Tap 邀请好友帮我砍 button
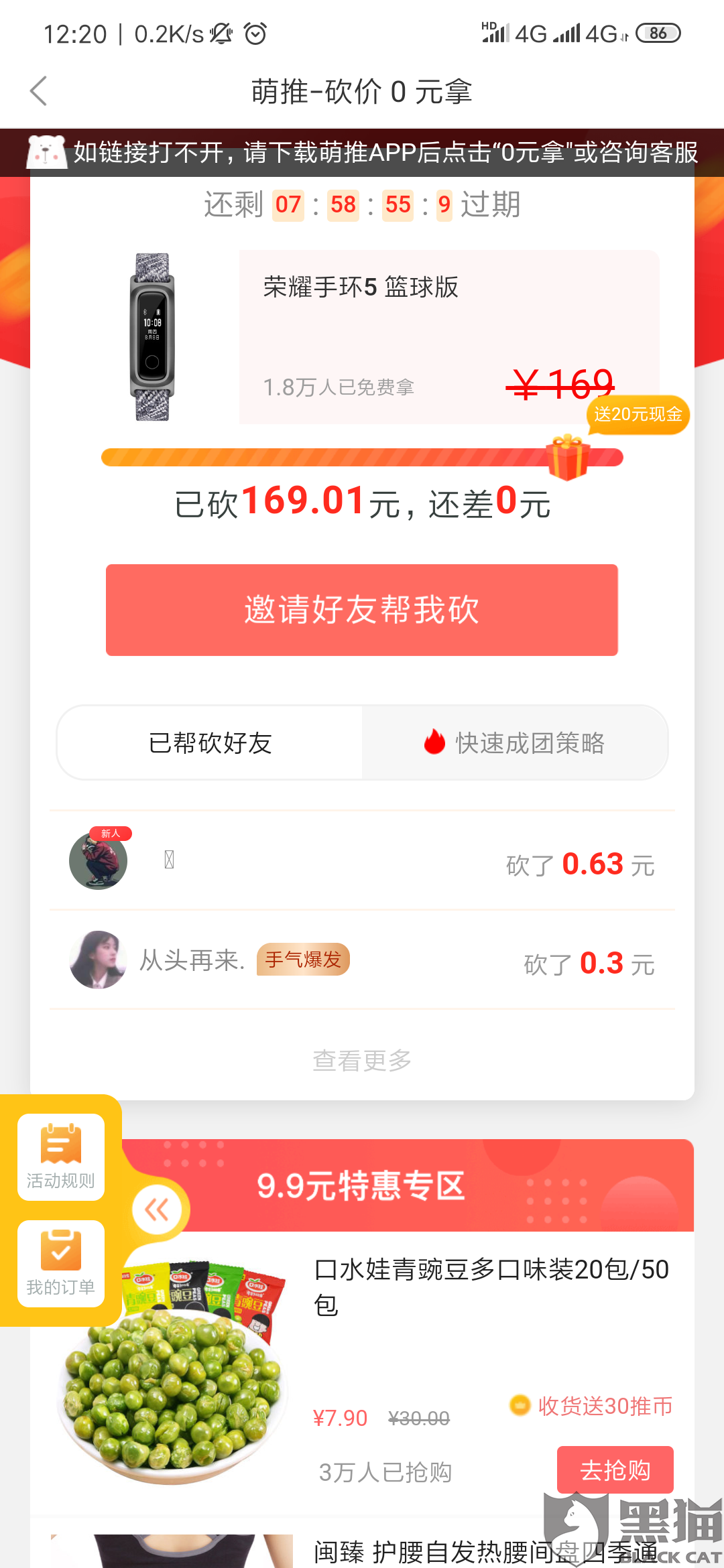 (361, 610)
